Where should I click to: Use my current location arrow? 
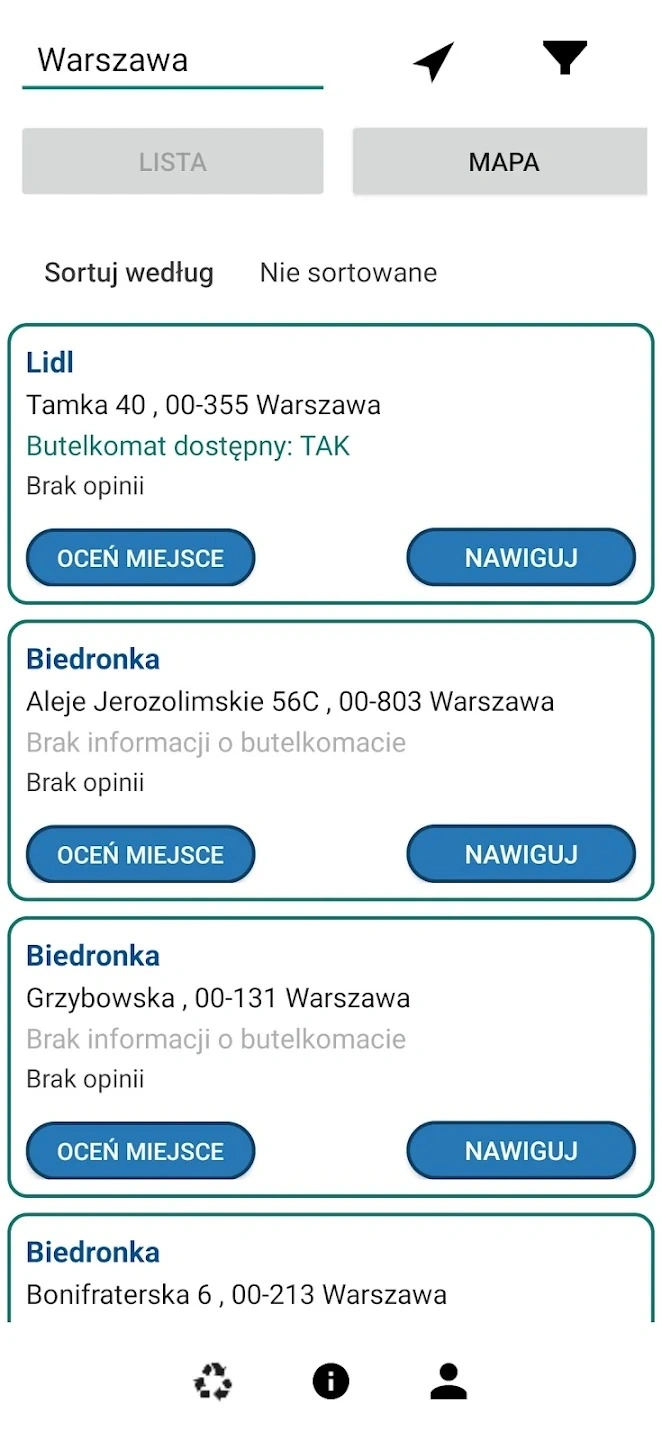pyautogui.click(x=434, y=61)
